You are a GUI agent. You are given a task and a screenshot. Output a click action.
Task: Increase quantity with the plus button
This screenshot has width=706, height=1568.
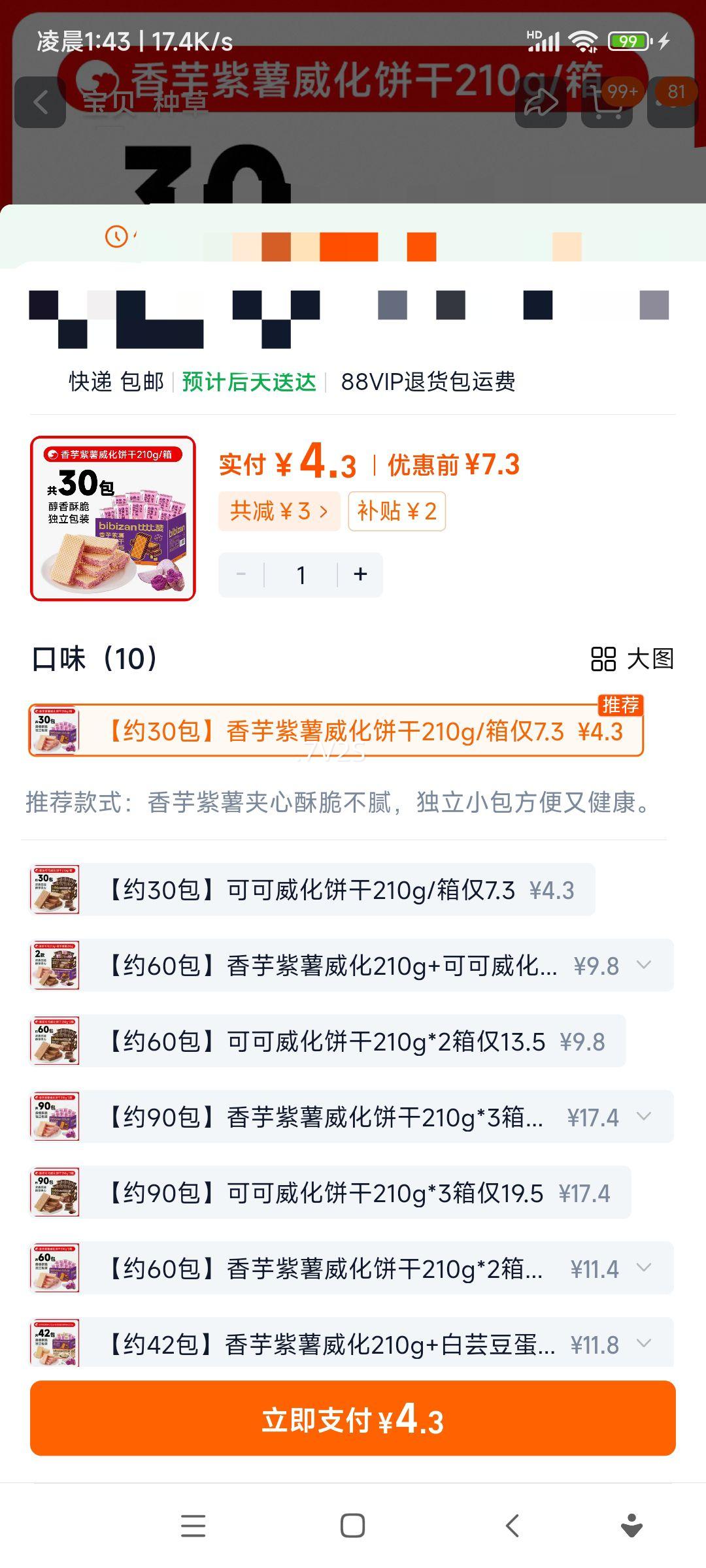pos(360,574)
